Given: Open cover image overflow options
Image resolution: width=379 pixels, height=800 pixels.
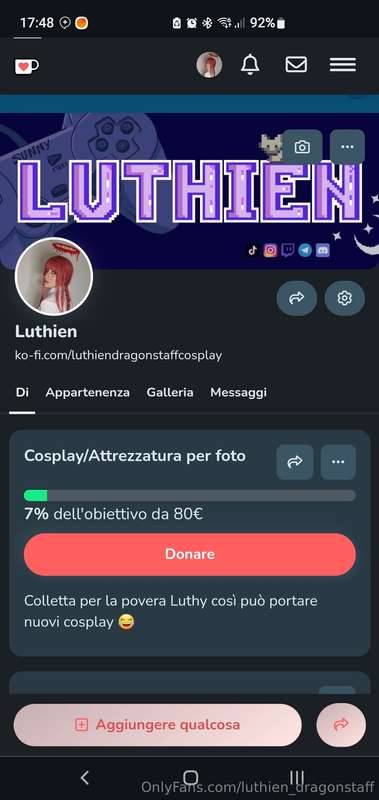Looking at the screenshot, I should tap(347, 147).
